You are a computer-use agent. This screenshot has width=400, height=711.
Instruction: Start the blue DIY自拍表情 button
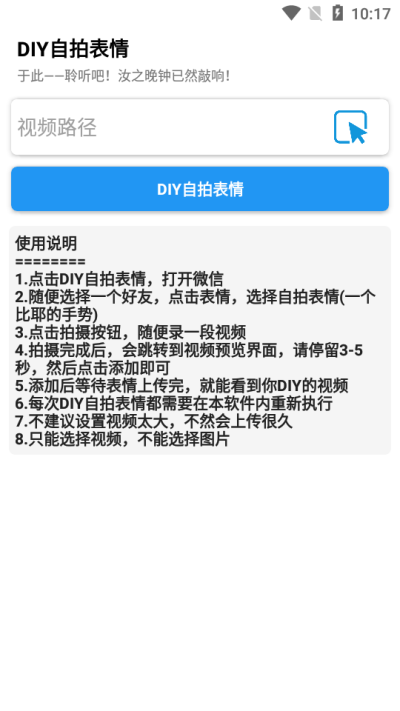click(200, 189)
